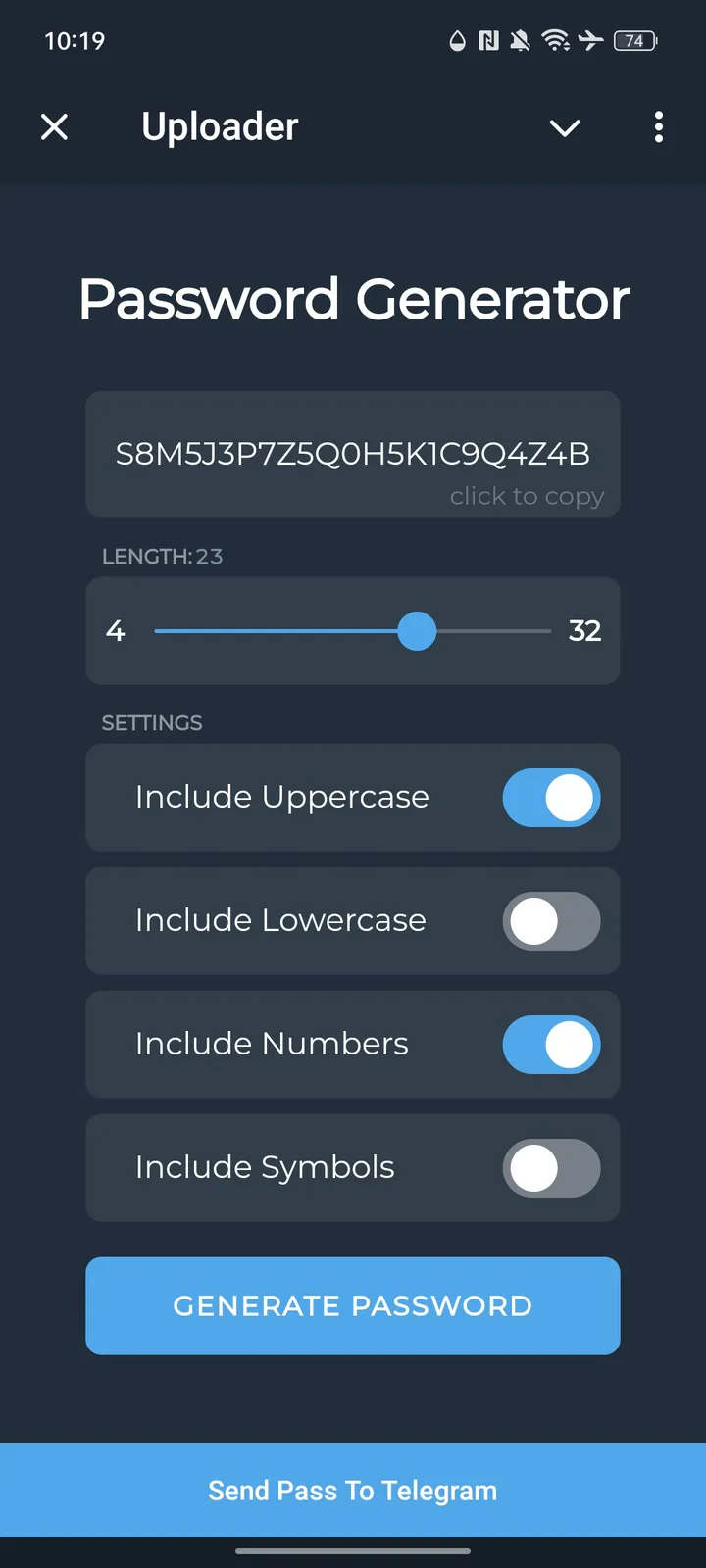Tap the NFC icon in the status bar
The width and height of the screenshot is (706, 1568).
[x=489, y=41]
